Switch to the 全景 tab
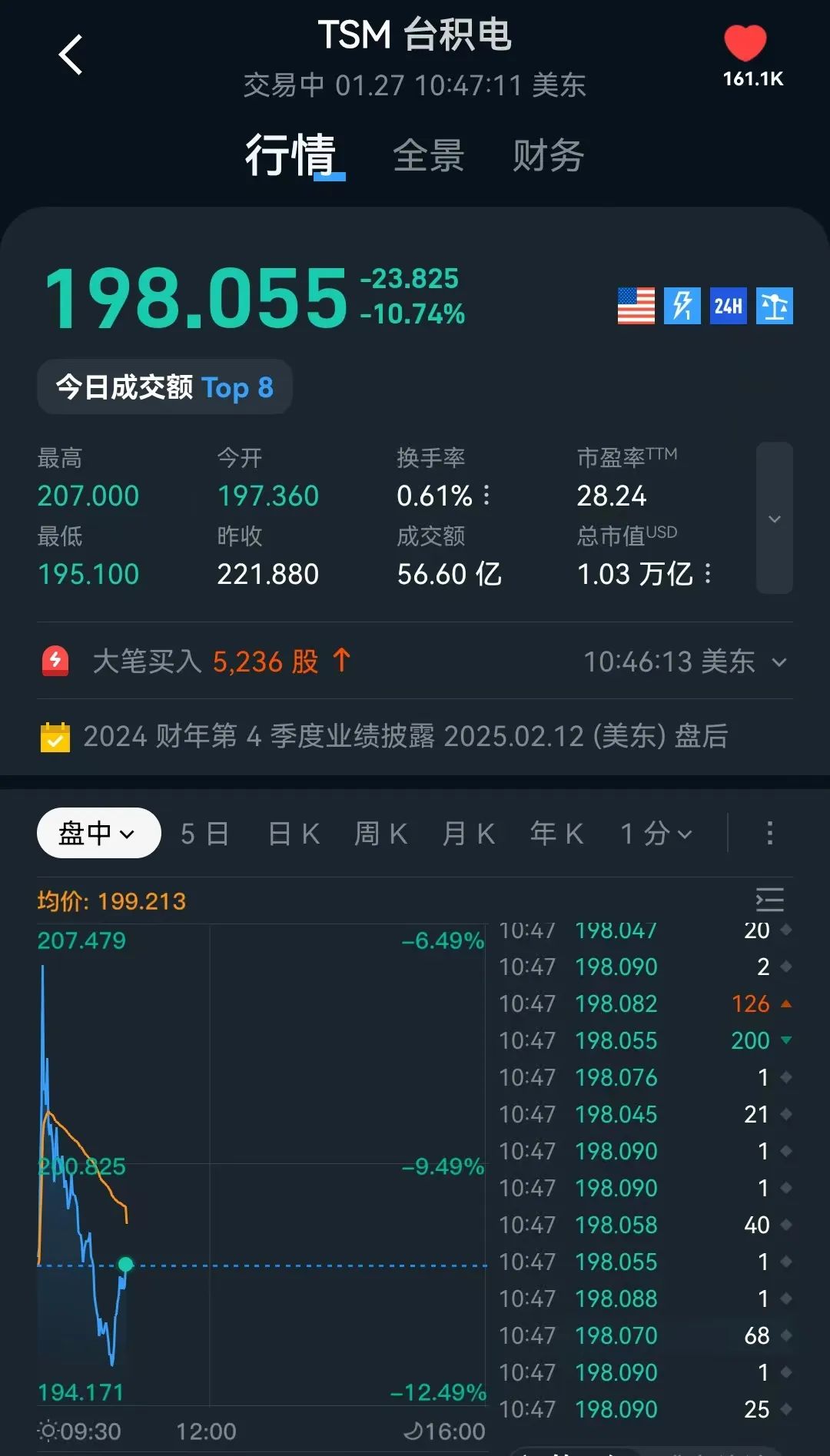This screenshot has width=830, height=1456. pos(428,155)
